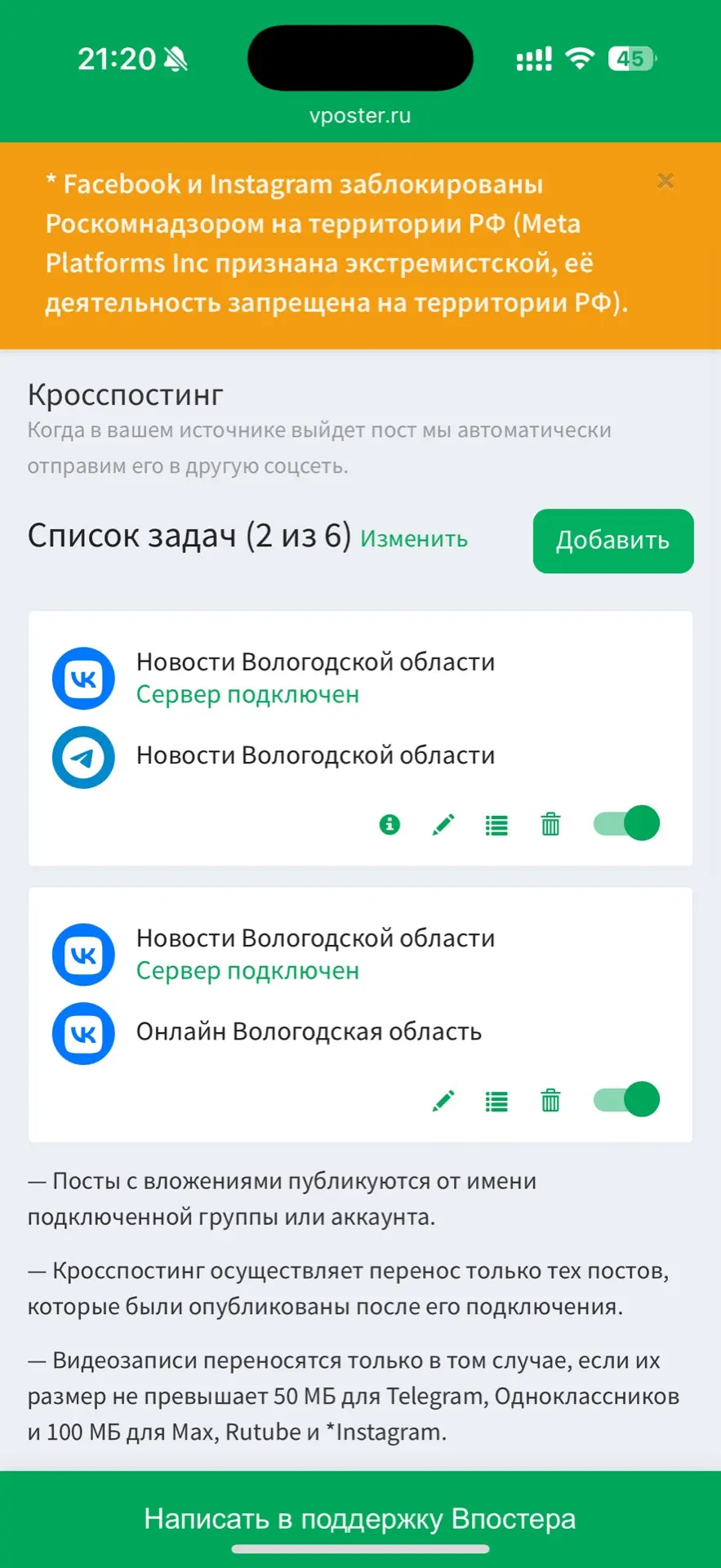The width and height of the screenshot is (721, 1568).
Task: Open post list for the Telegram crossposting task
Action: (496, 826)
